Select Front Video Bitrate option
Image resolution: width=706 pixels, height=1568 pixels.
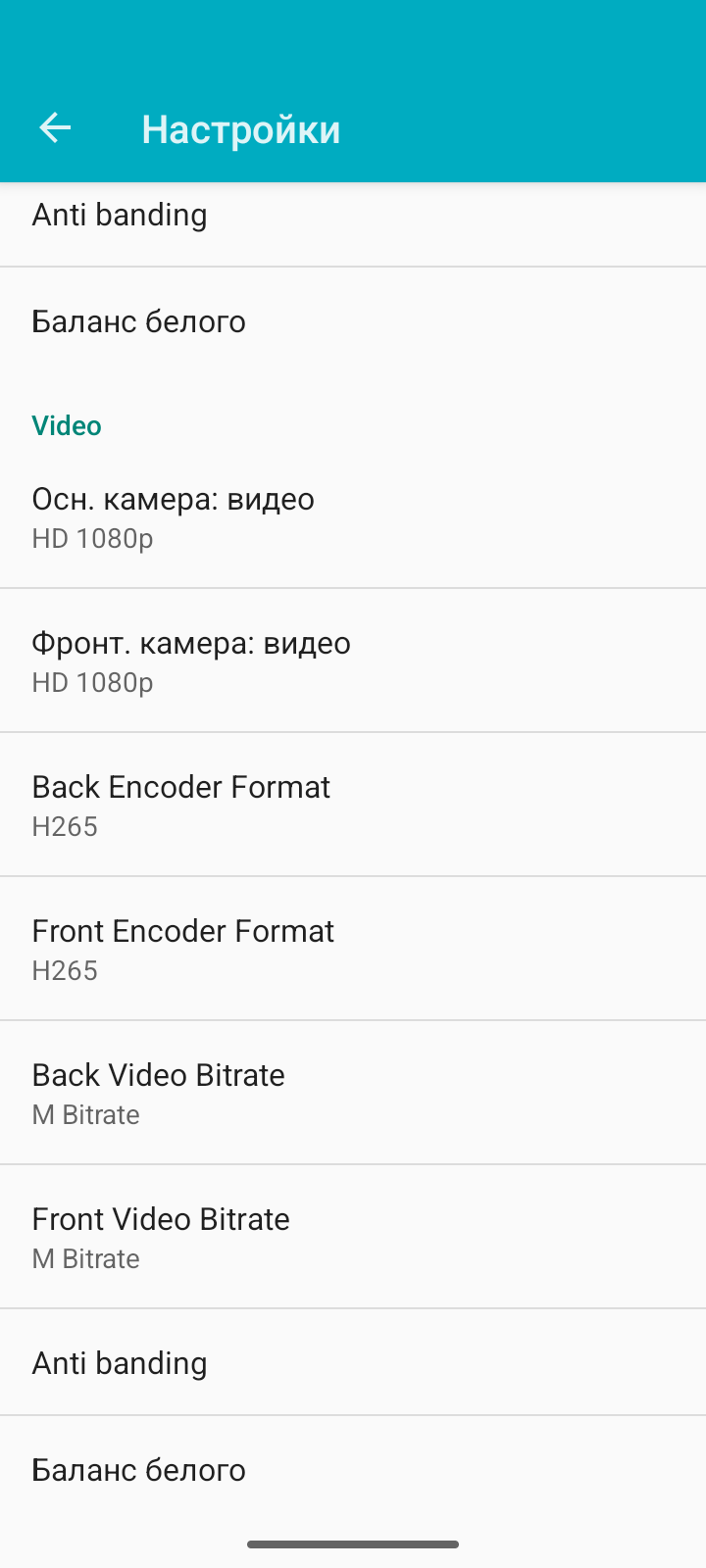353,1237
